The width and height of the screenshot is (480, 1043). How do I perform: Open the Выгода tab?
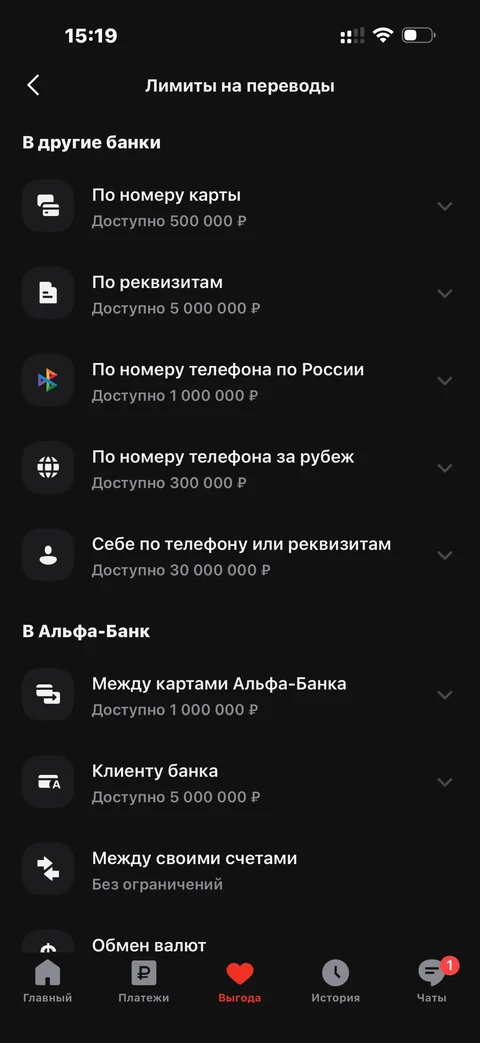coord(239,982)
